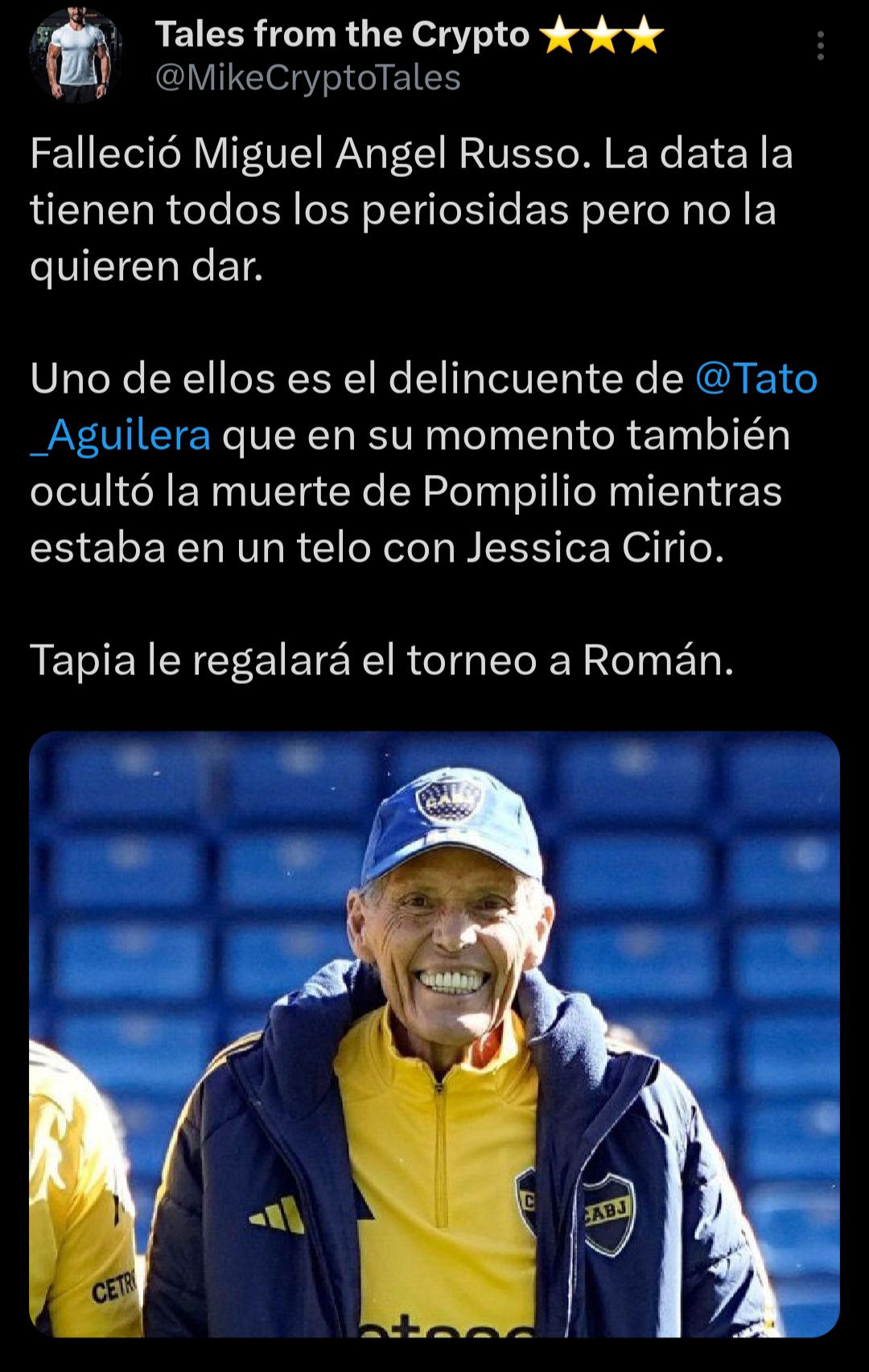
Task: Open the Tales from the Crypto profile picture
Action: point(76,56)
